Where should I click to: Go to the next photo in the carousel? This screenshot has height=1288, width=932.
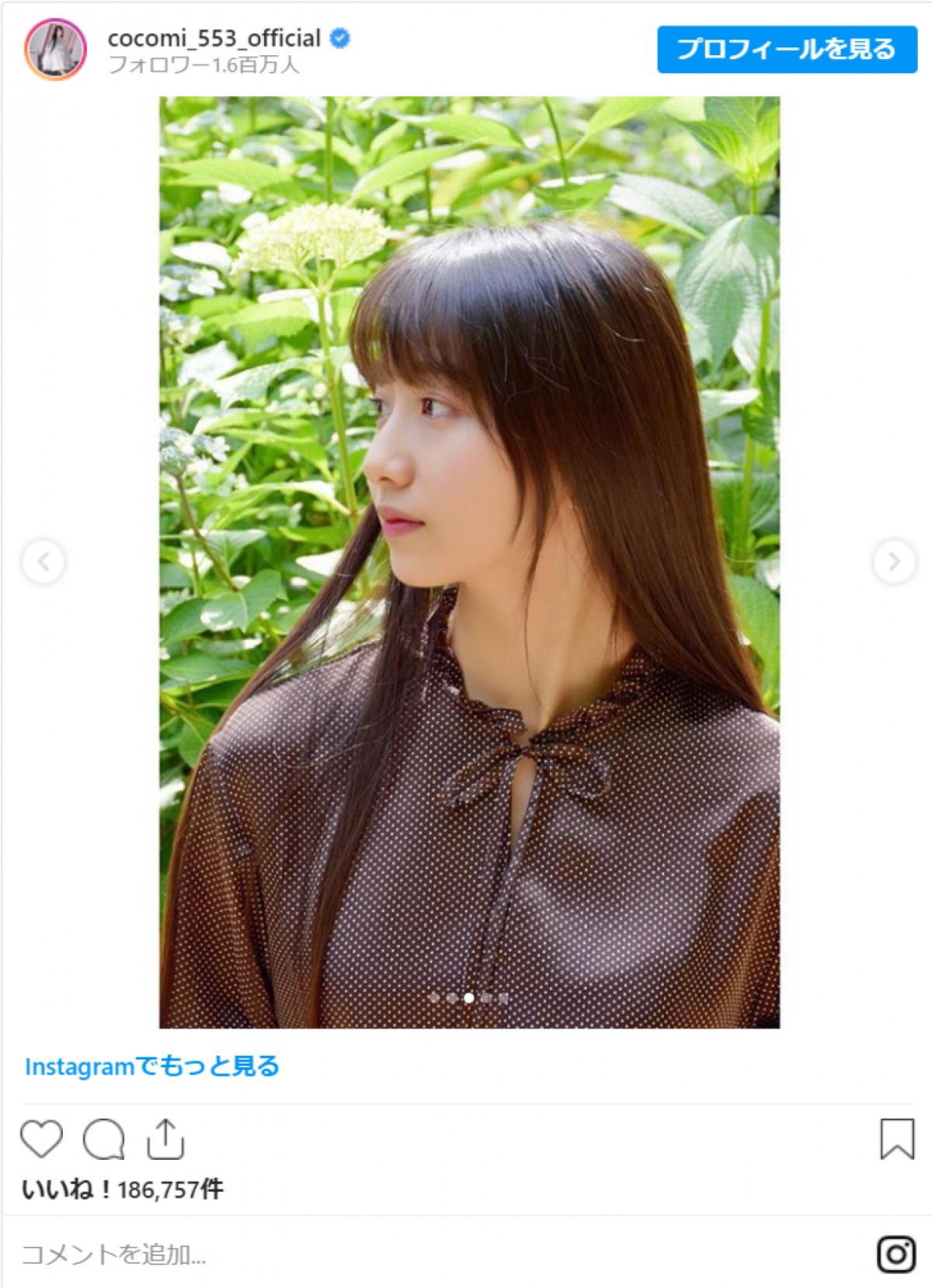(894, 561)
